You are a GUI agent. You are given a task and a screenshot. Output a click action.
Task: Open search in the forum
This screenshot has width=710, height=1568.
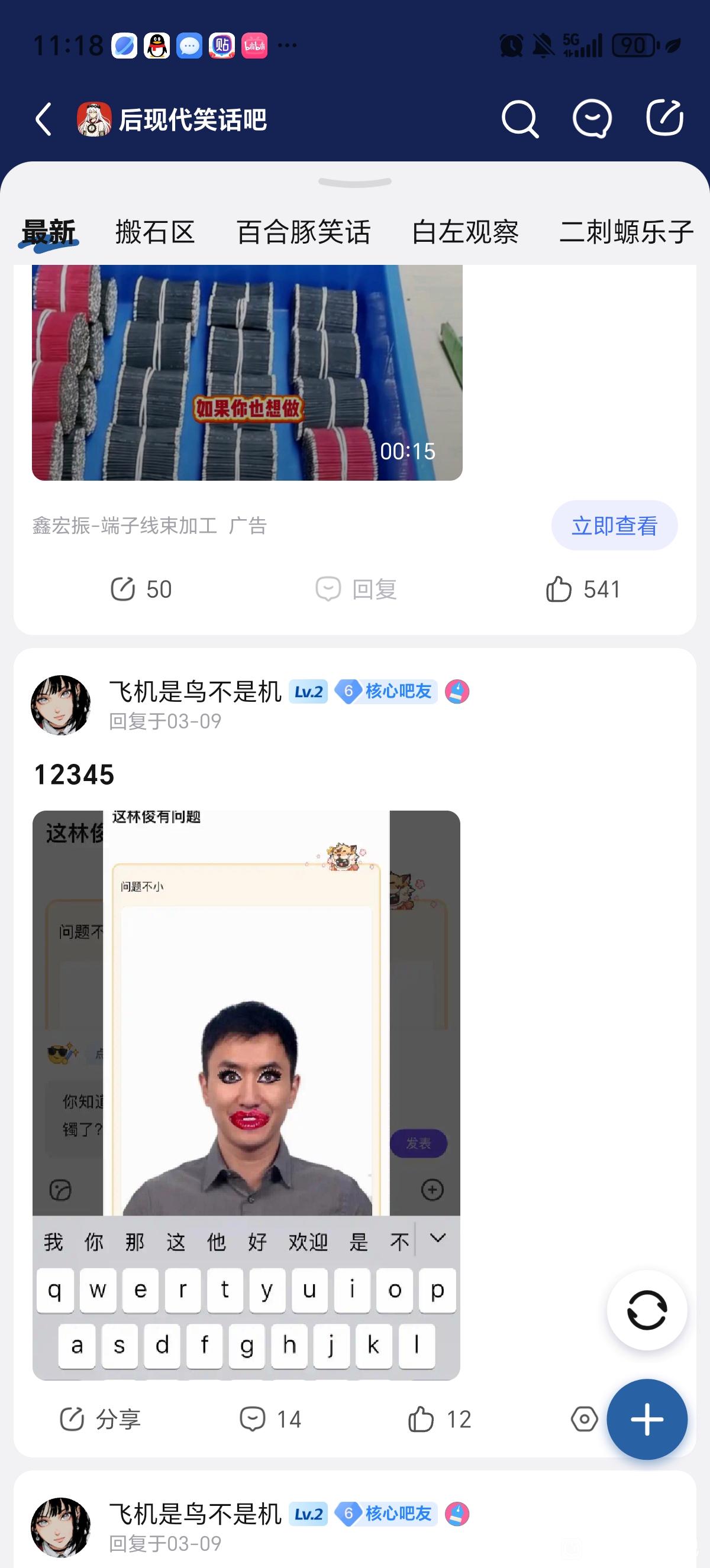point(519,119)
